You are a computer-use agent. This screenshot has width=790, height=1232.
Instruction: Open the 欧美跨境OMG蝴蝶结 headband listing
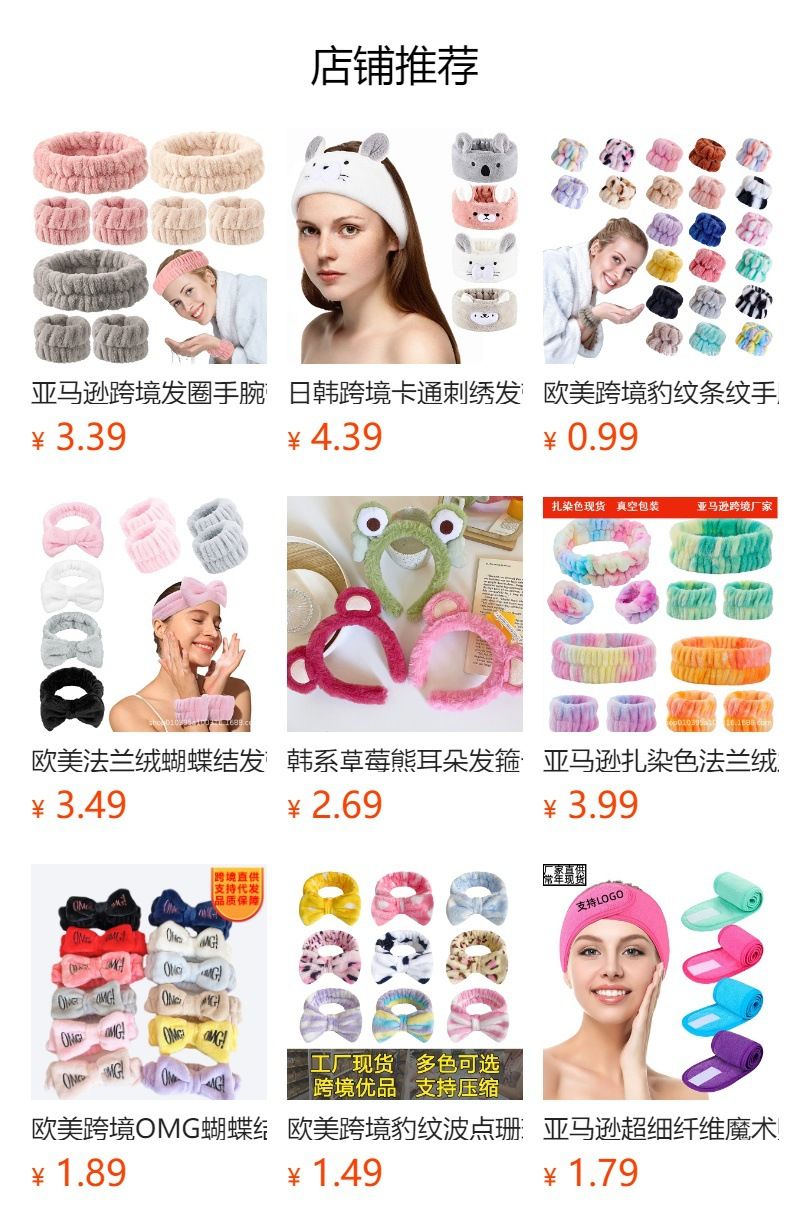tap(149, 1028)
